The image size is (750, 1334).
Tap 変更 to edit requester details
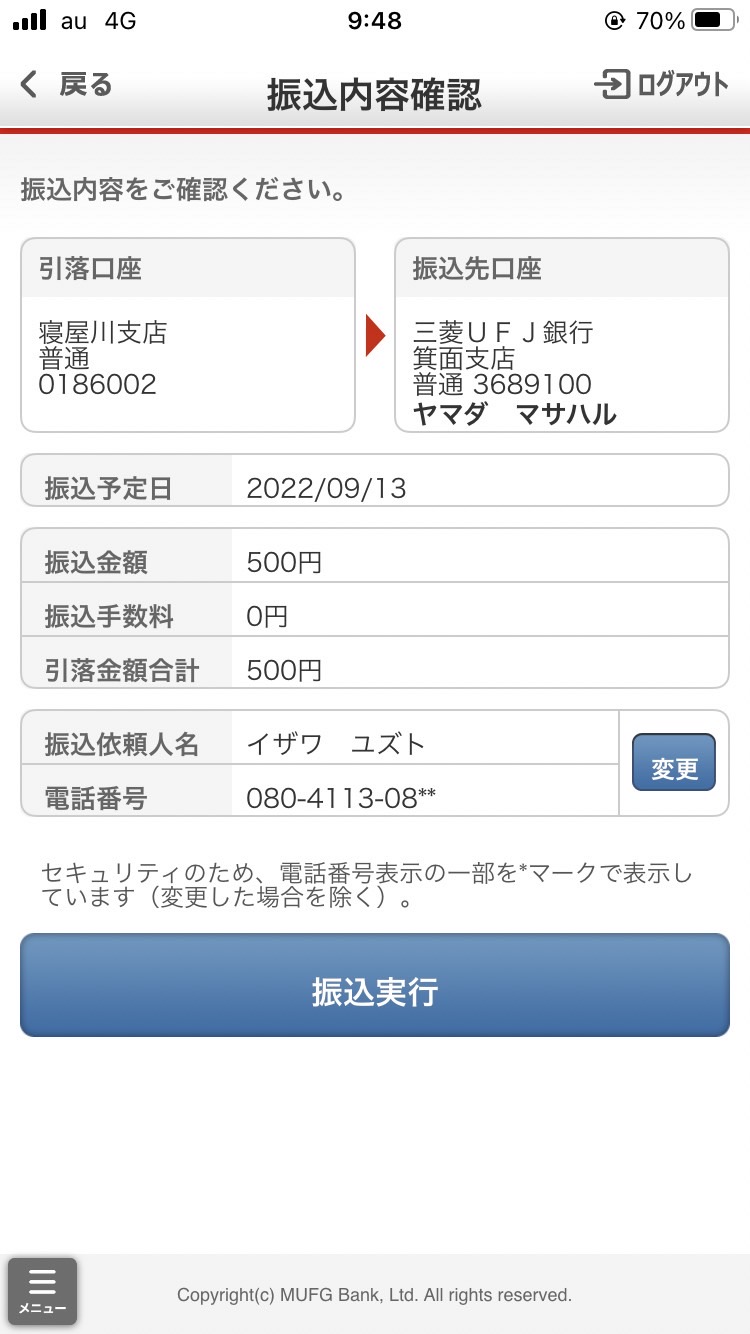point(674,763)
